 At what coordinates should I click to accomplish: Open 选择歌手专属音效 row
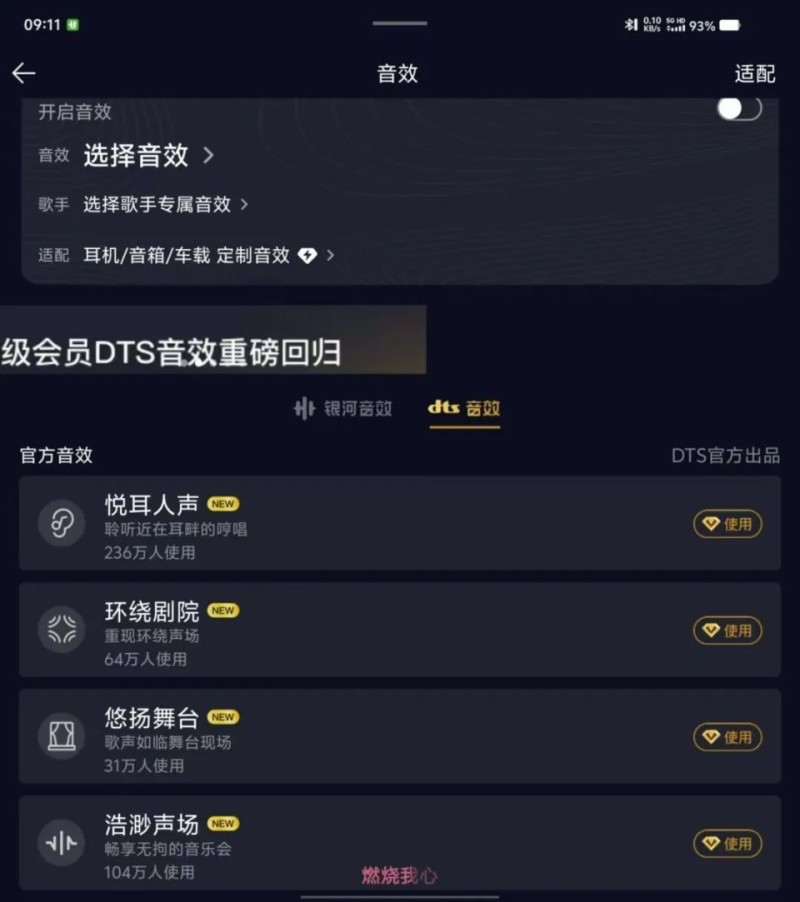coord(165,204)
